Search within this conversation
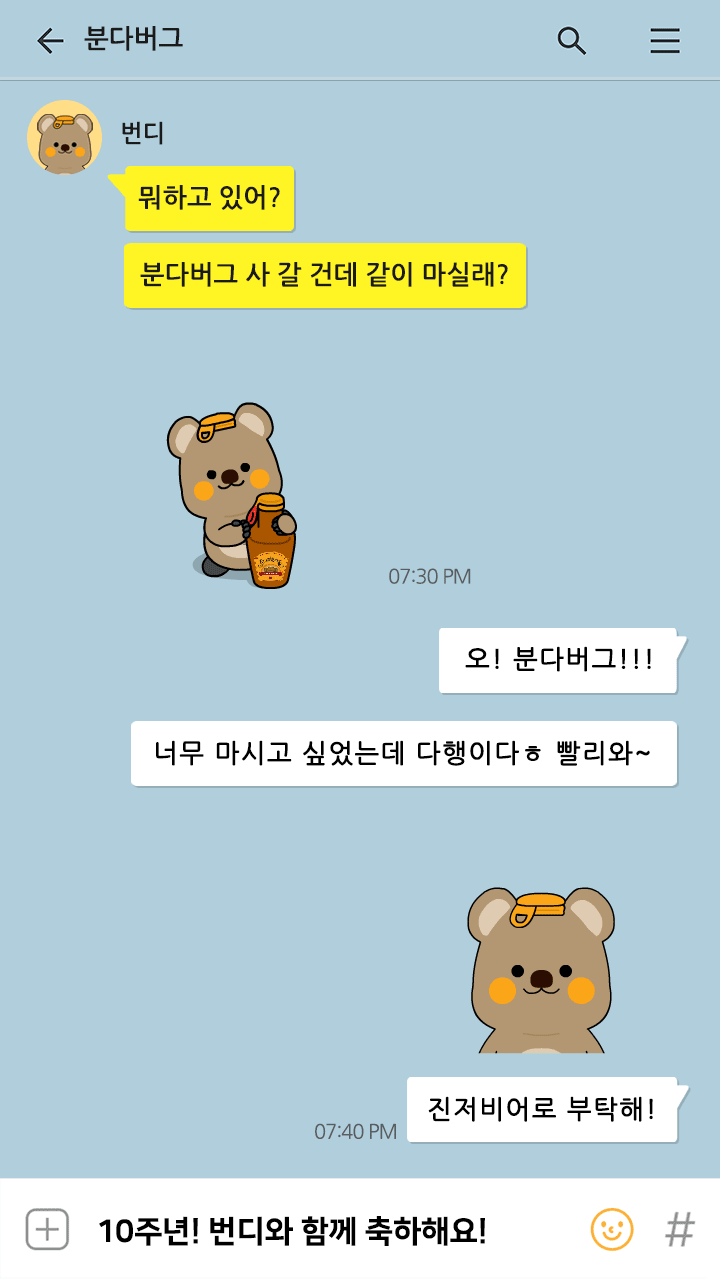The width and height of the screenshot is (720, 1280). 571,40
